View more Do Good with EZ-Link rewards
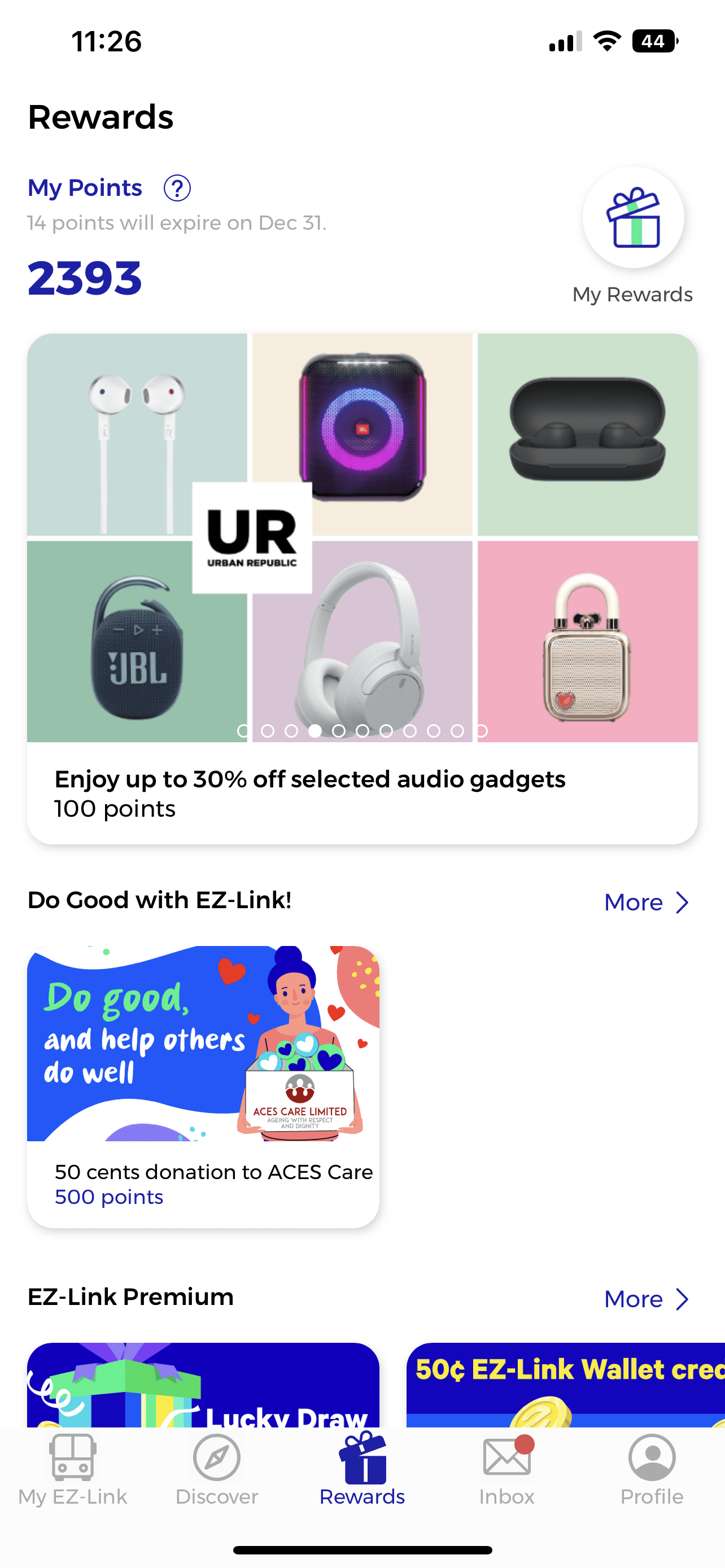 tap(646, 902)
